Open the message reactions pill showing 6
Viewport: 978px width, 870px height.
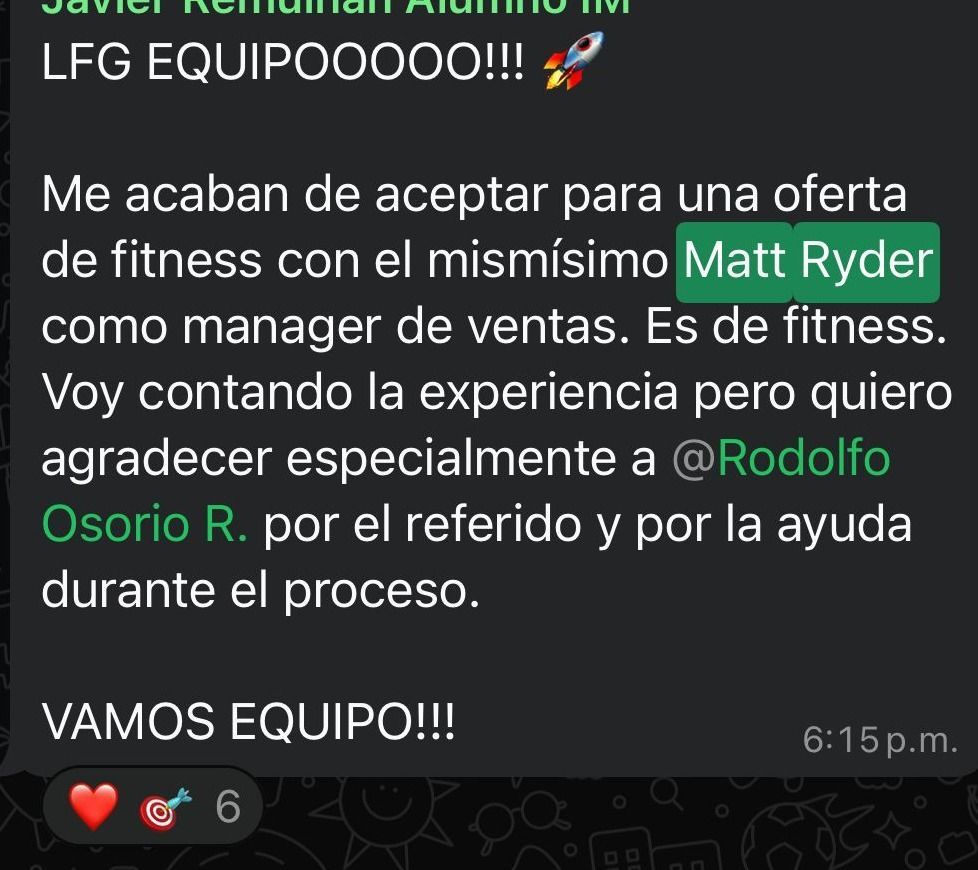pos(152,807)
